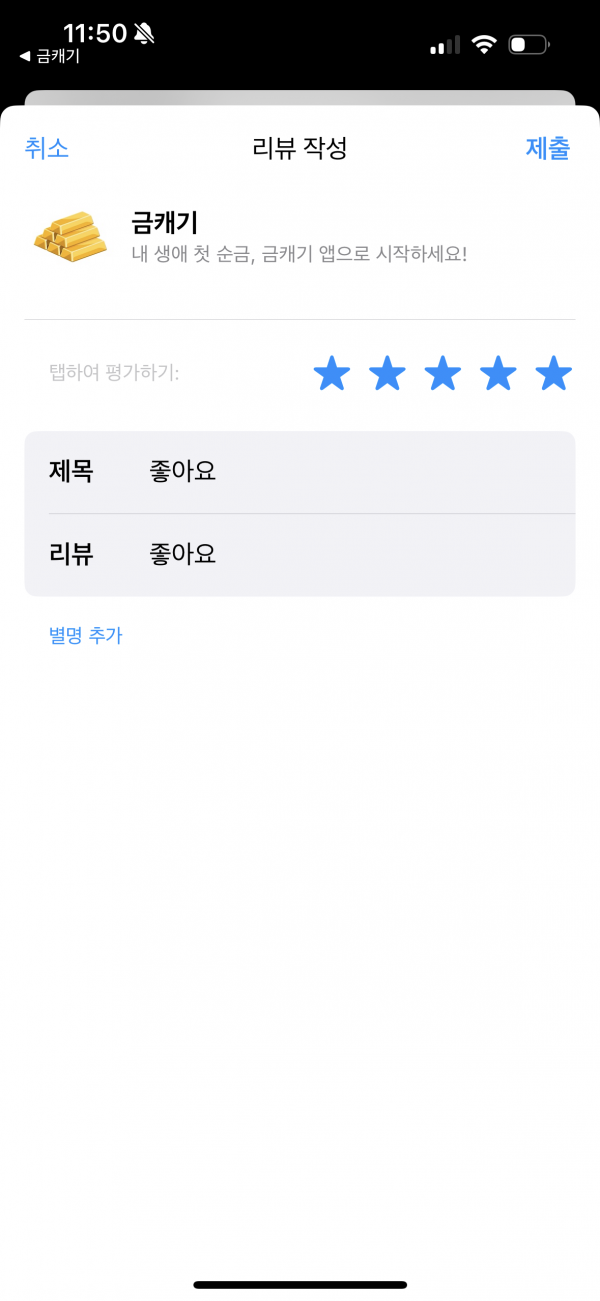Select the third rating star
The image size is (600, 1301).
click(443, 374)
